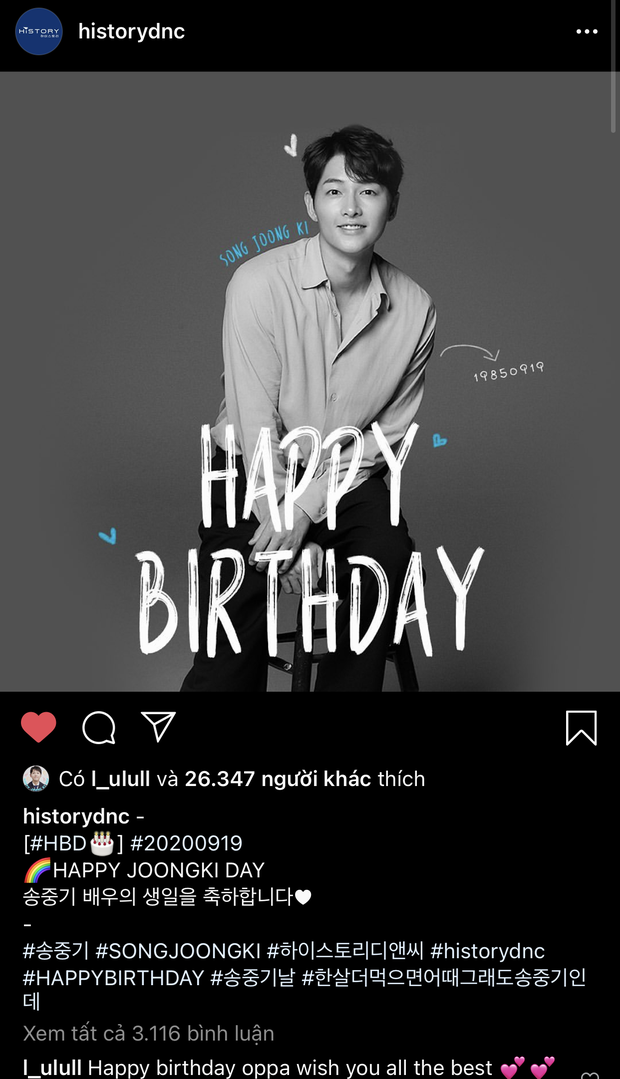This screenshot has height=1079, width=620.
Task: Share the post via the paper plane icon
Action: click(x=158, y=727)
